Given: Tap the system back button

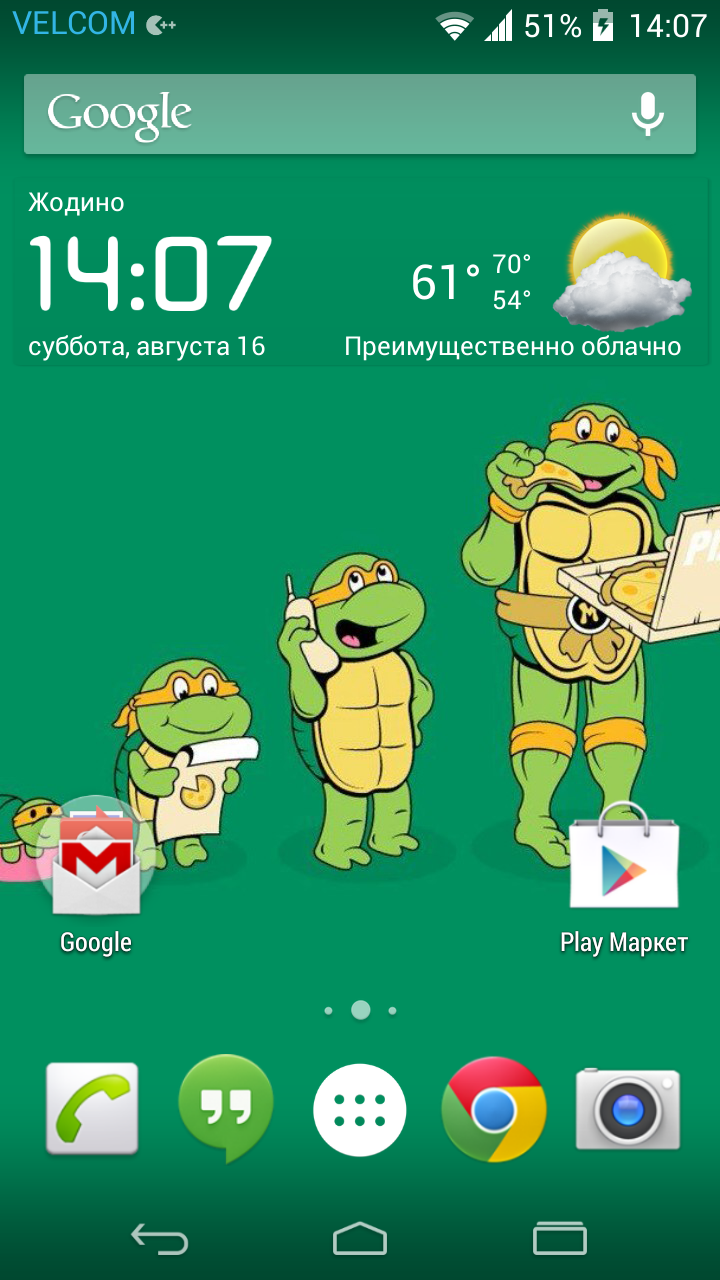Looking at the screenshot, I should [160, 1240].
